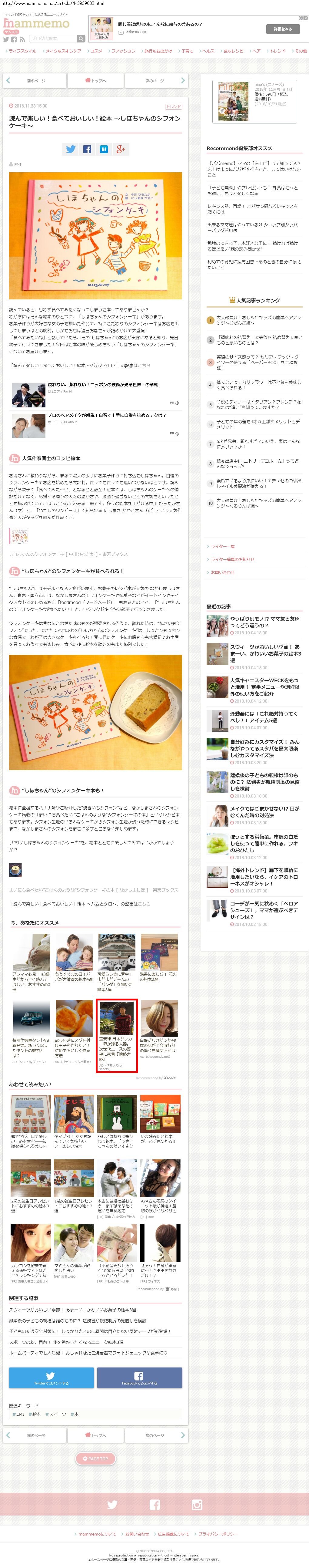Open the プライバシーポリシー footer link
The image size is (309, 1568).
[217, 1534]
